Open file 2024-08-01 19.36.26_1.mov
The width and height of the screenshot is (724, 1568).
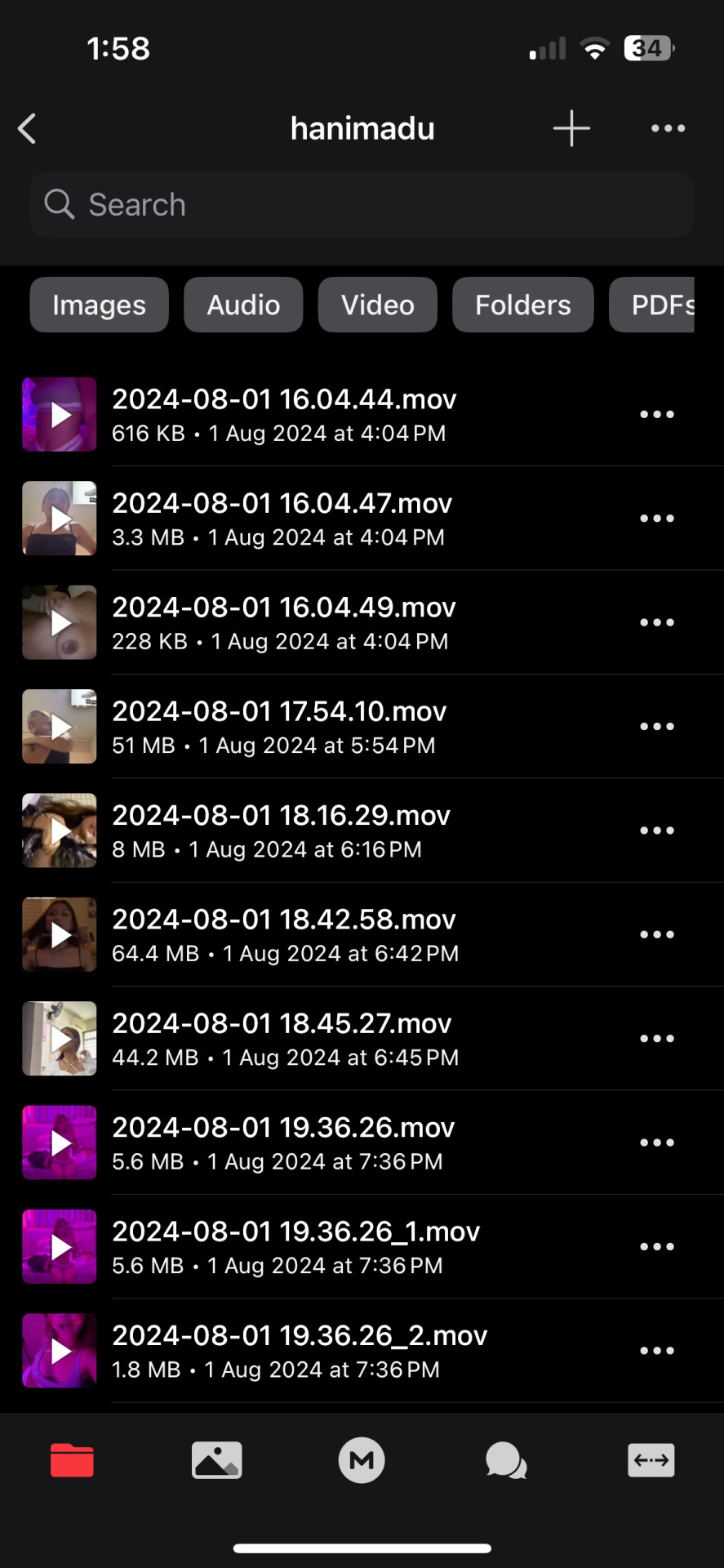pos(295,1246)
